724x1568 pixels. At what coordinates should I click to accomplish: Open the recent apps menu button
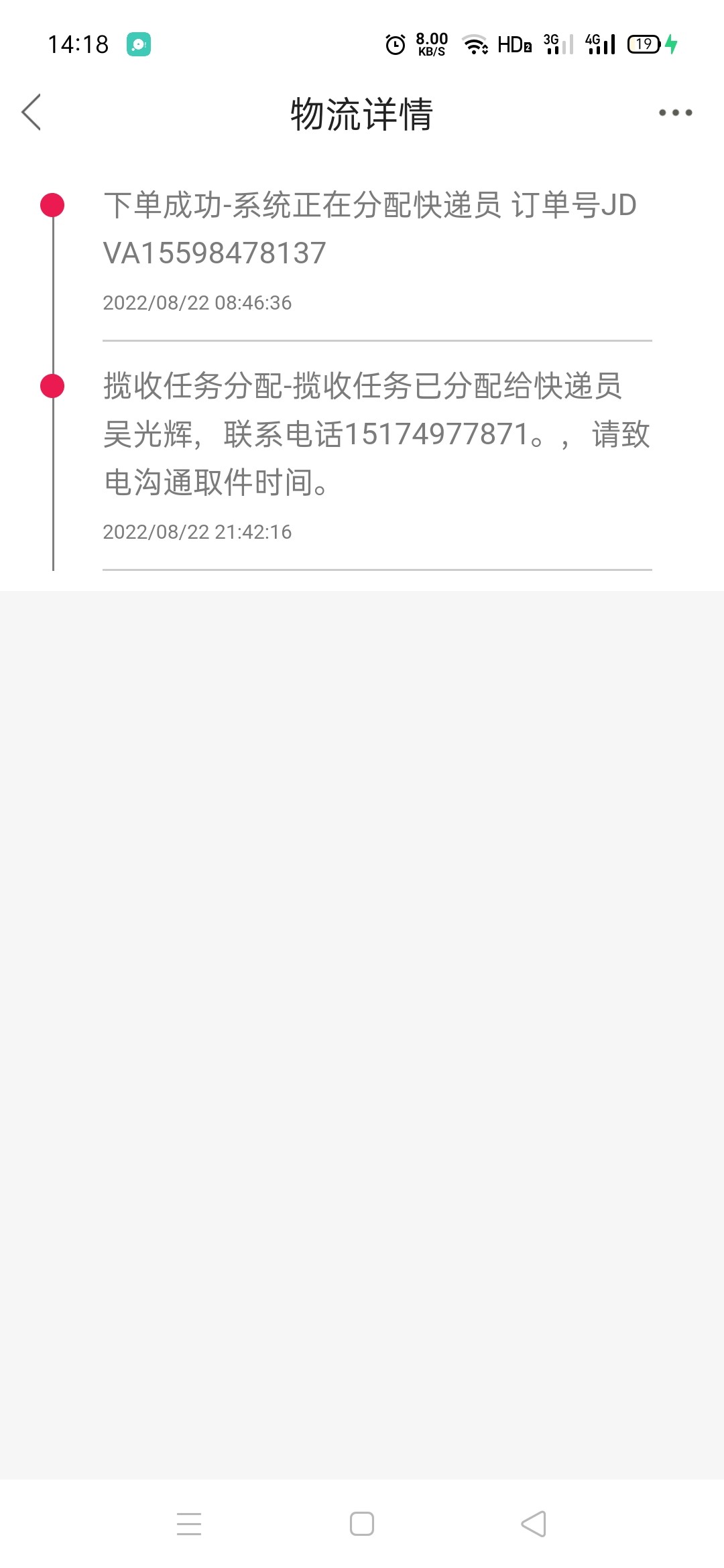point(189,1524)
